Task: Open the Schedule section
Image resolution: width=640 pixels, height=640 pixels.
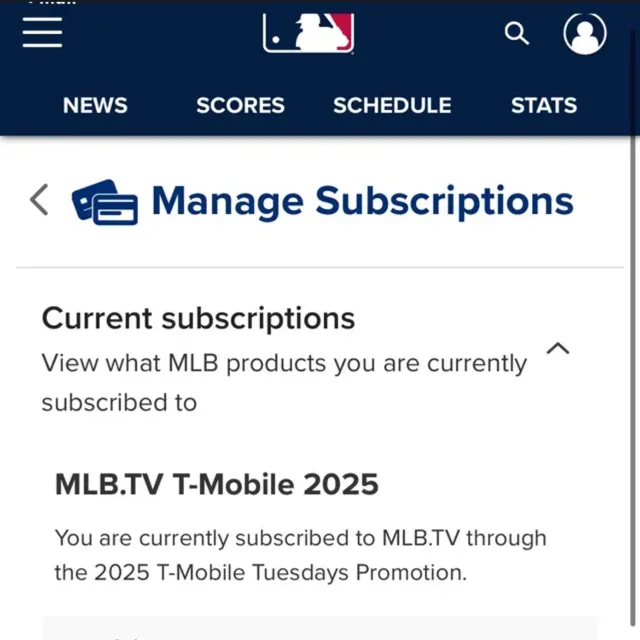Action: [392, 105]
